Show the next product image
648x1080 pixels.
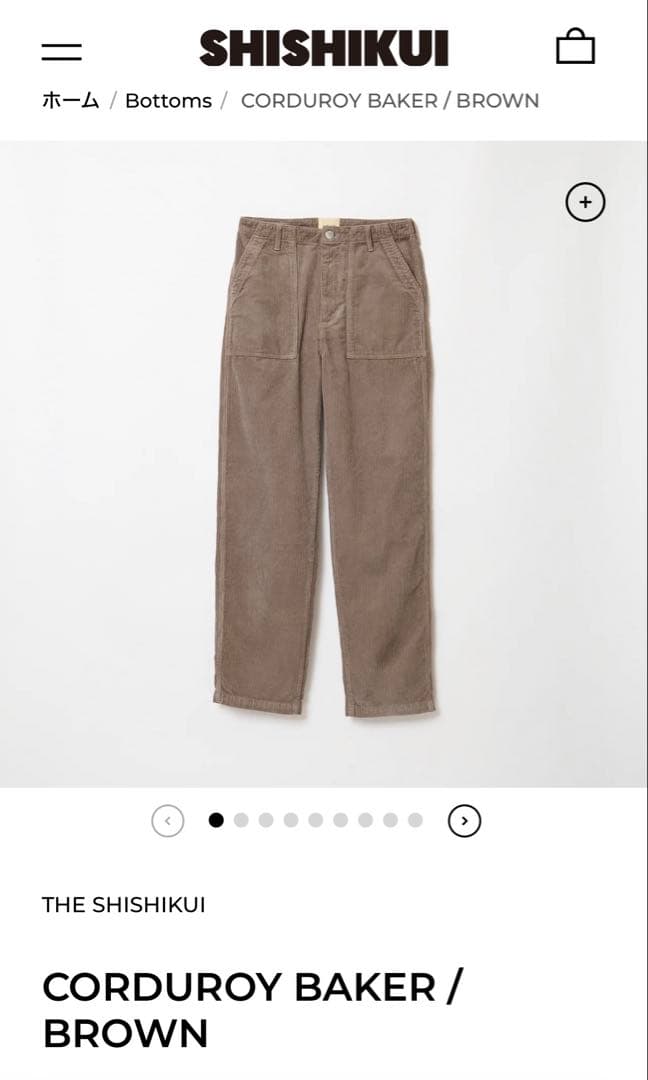(x=464, y=821)
